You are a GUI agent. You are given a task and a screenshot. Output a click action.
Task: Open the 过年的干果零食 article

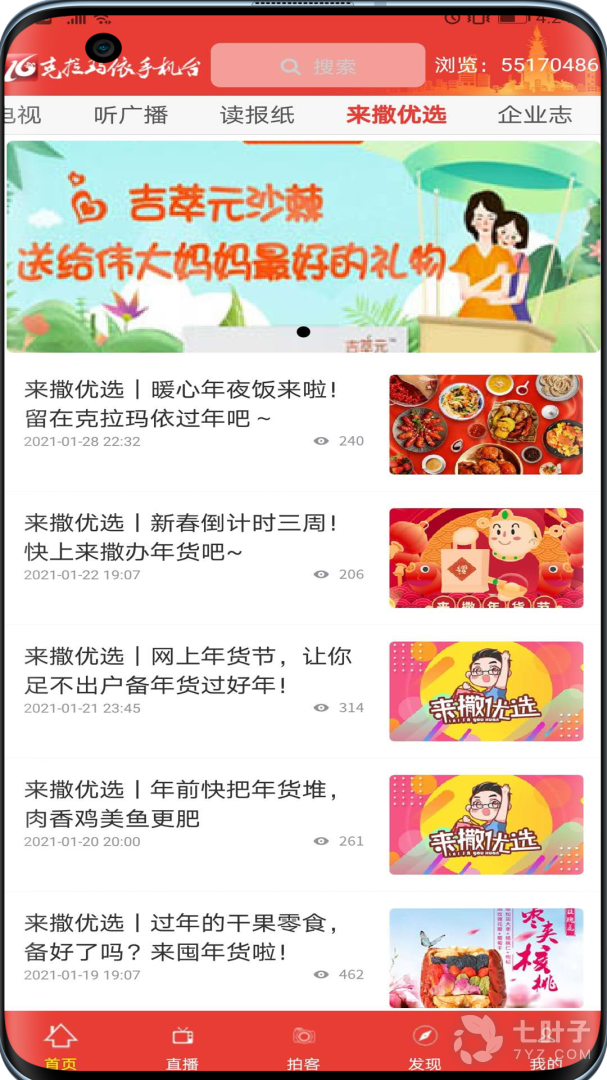(x=181, y=937)
